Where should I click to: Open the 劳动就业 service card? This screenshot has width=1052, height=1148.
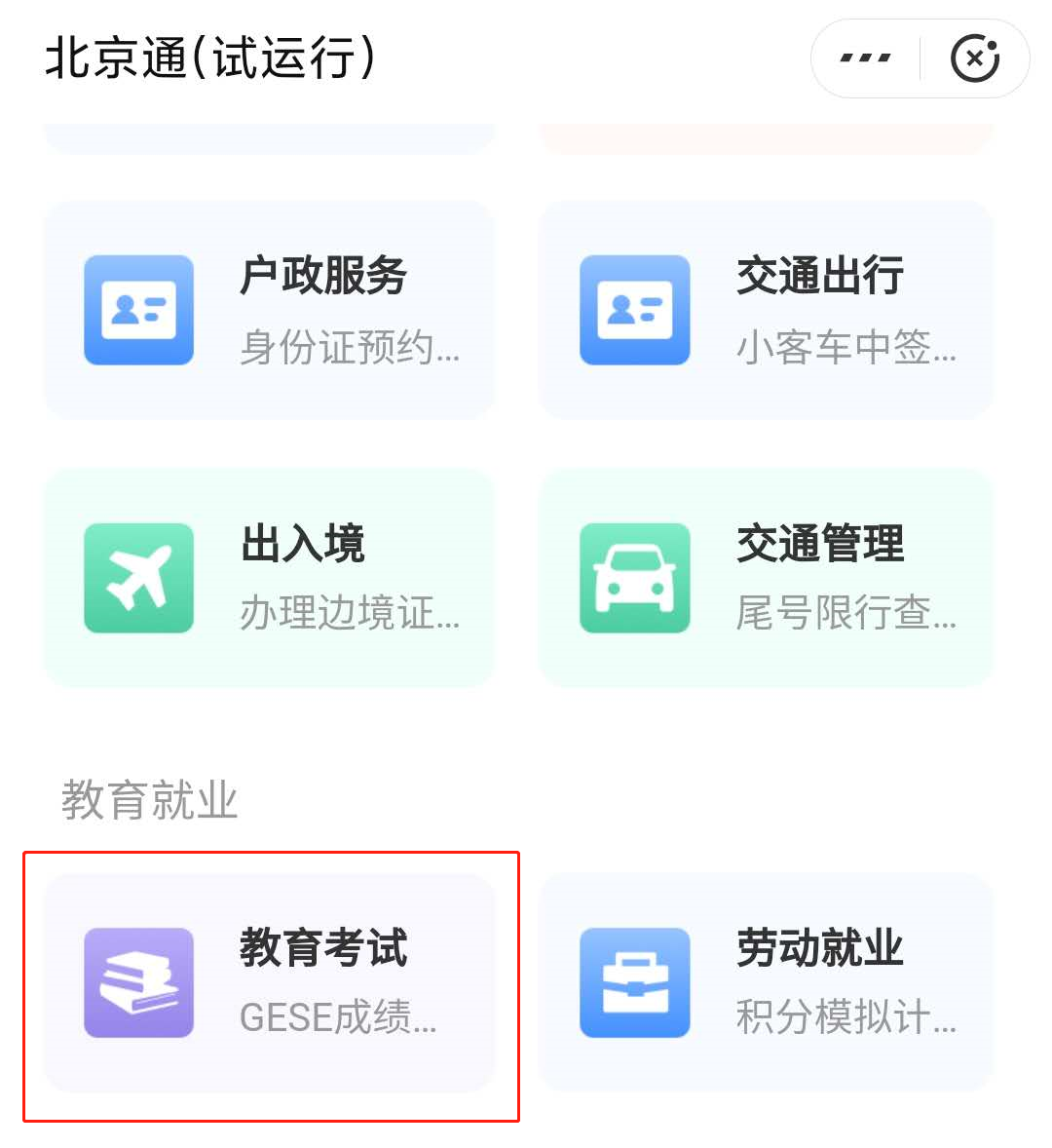point(769,982)
